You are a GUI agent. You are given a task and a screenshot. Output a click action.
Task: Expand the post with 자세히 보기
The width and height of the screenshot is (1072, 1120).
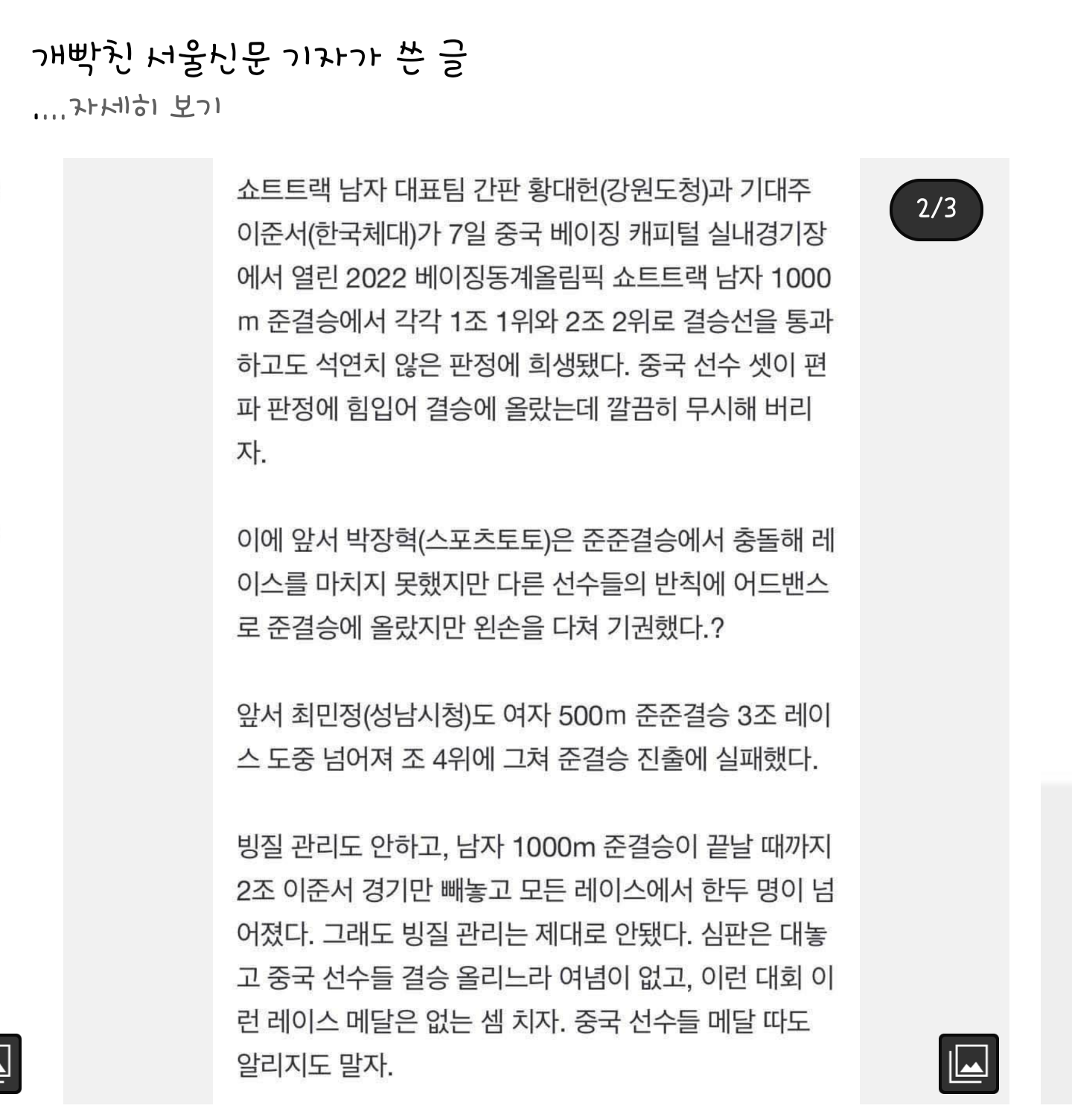click(127, 108)
